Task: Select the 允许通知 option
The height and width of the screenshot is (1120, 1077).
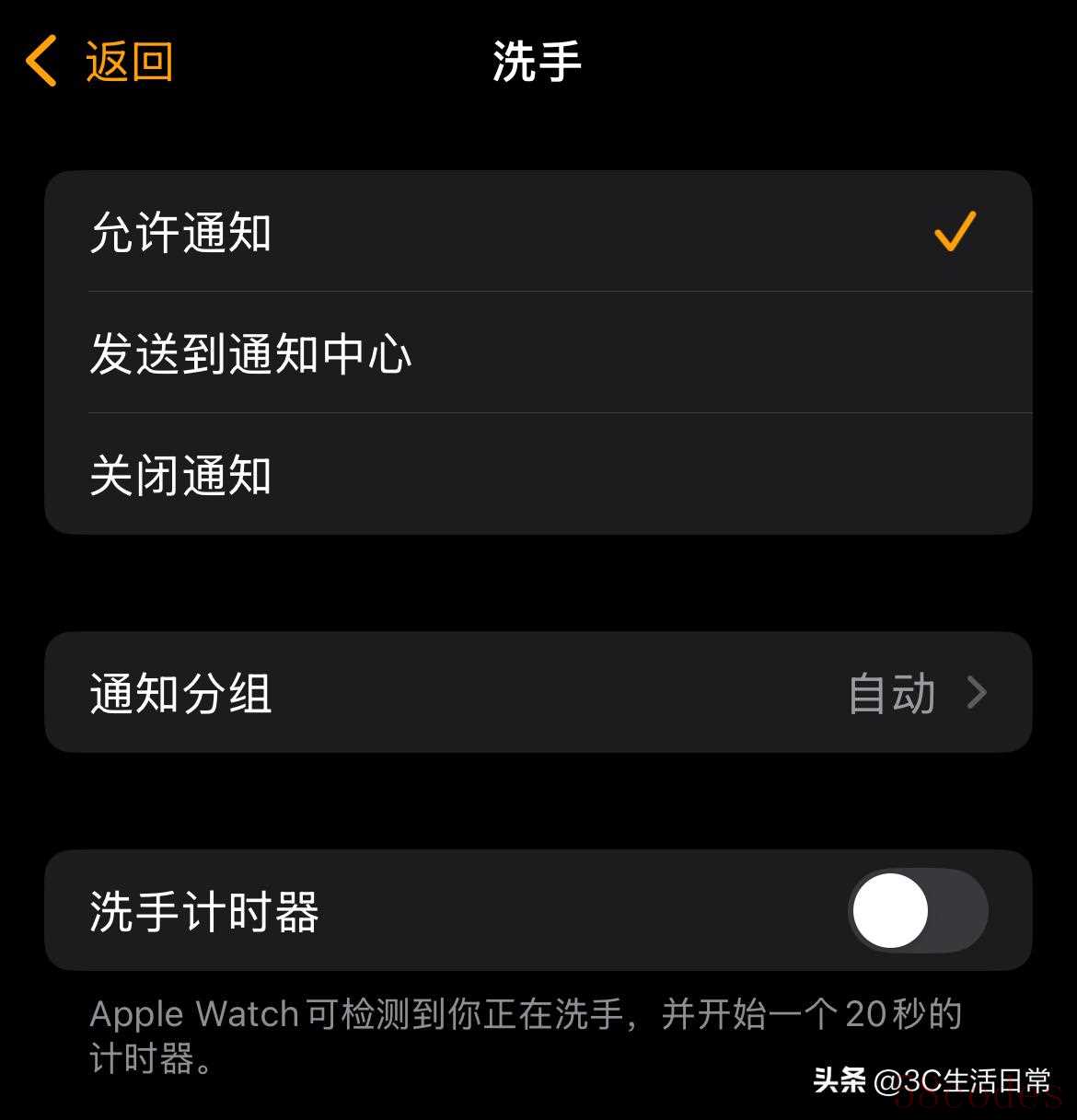Action: pos(538,232)
